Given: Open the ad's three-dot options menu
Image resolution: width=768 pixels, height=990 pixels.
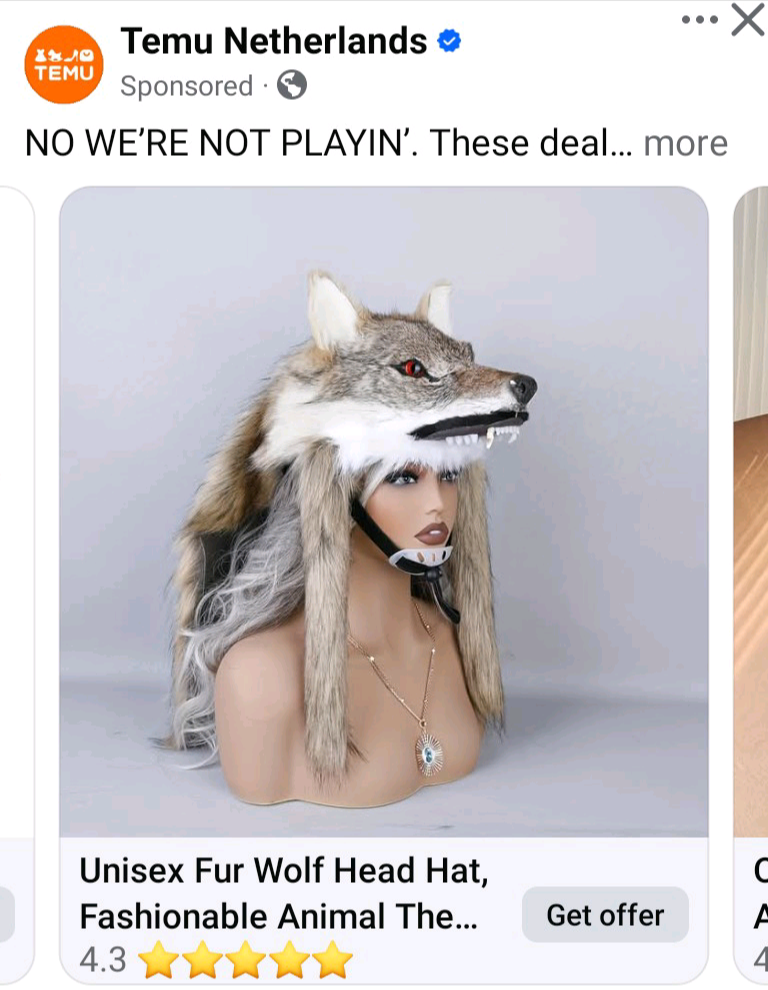Looking at the screenshot, I should (699, 20).
